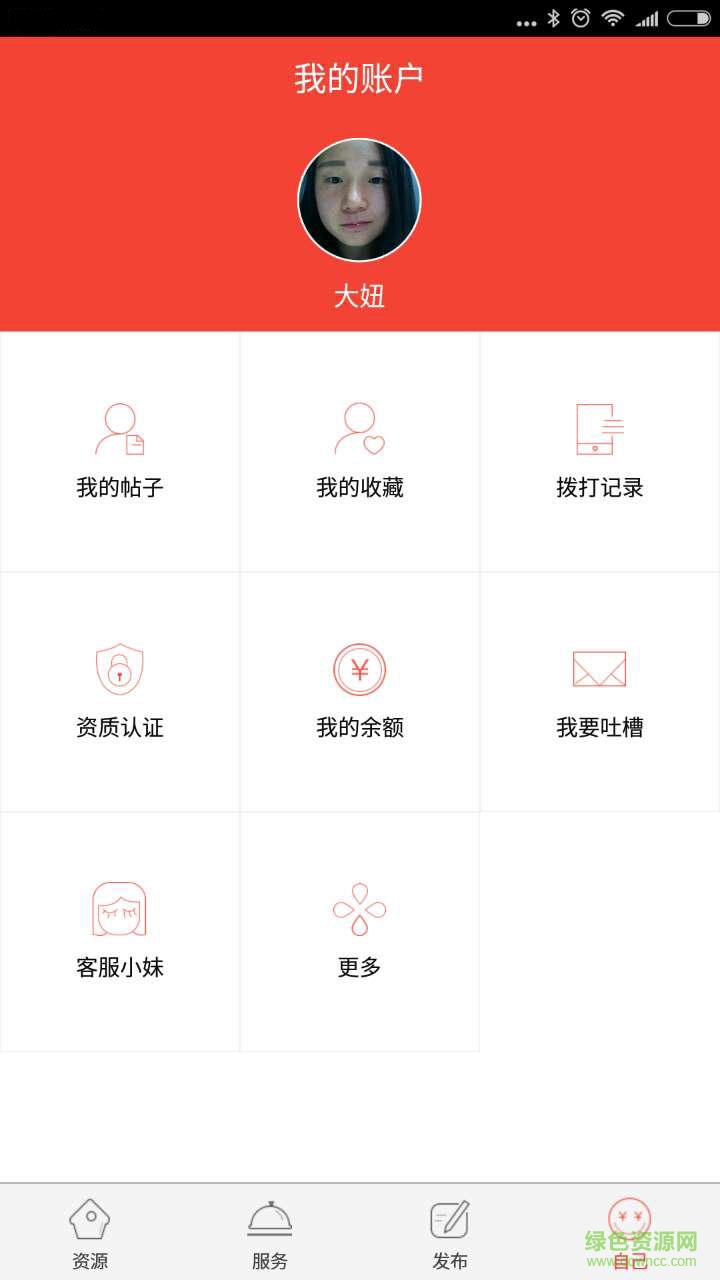The height and width of the screenshot is (1280, 720).
Task: Open the 我的账户 page title
Action: [359, 75]
